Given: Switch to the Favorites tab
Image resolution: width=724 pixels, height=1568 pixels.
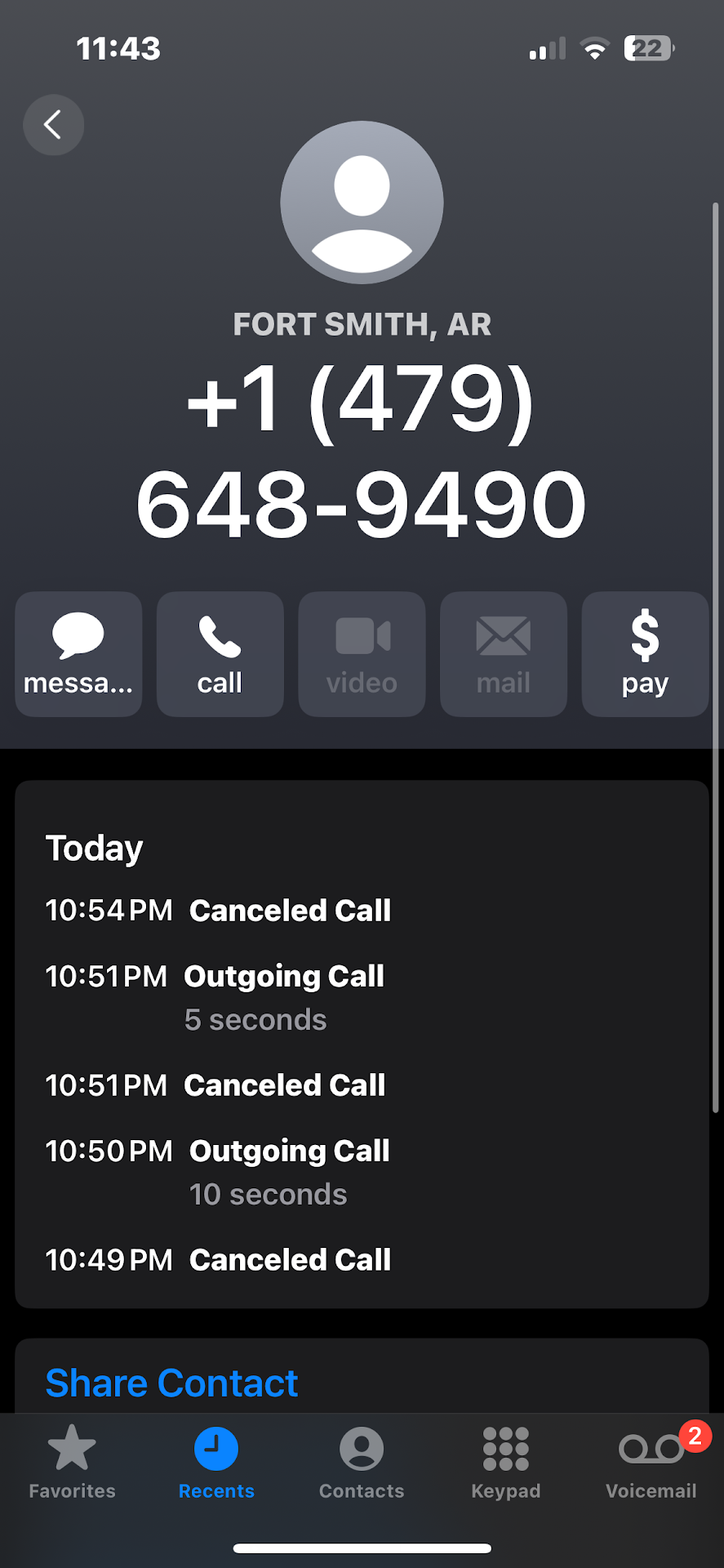Looking at the screenshot, I should point(72,1462).
